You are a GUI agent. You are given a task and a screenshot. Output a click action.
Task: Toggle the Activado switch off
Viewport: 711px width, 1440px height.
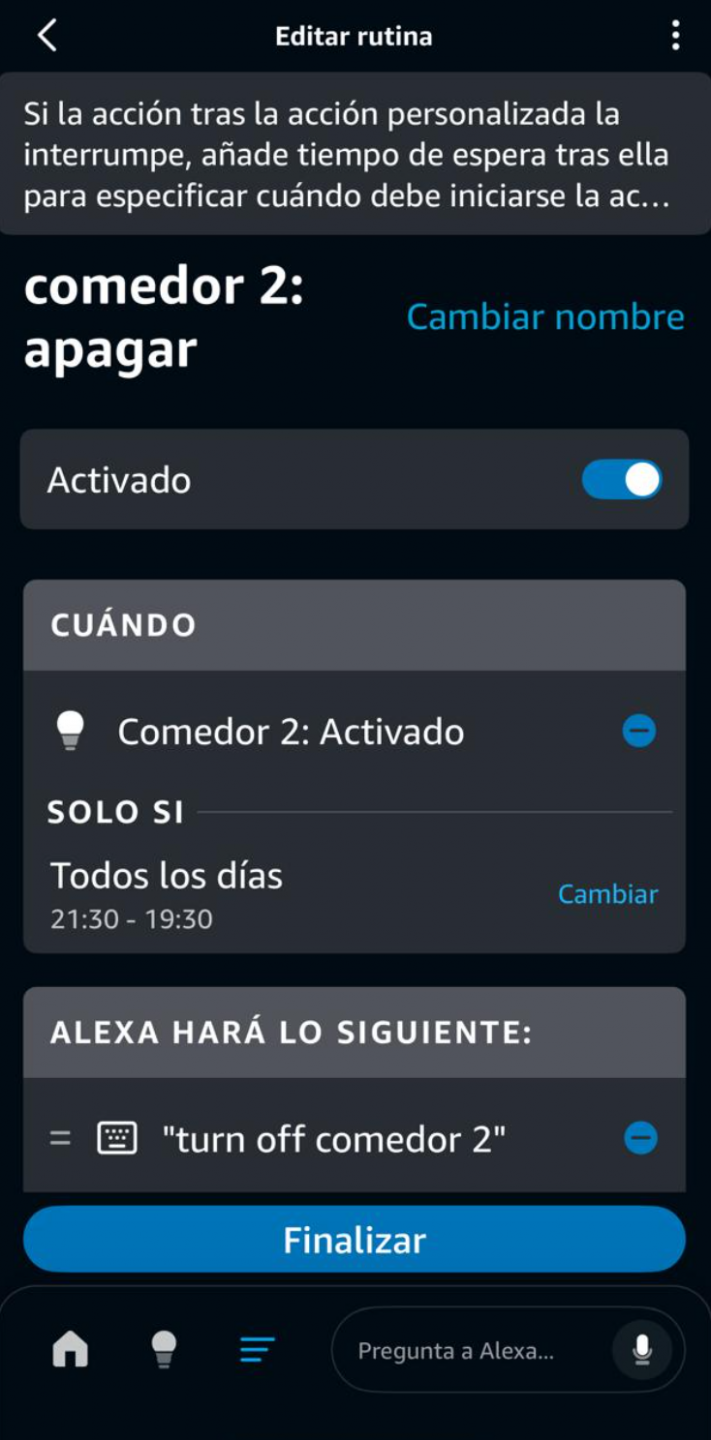(621, 480)
